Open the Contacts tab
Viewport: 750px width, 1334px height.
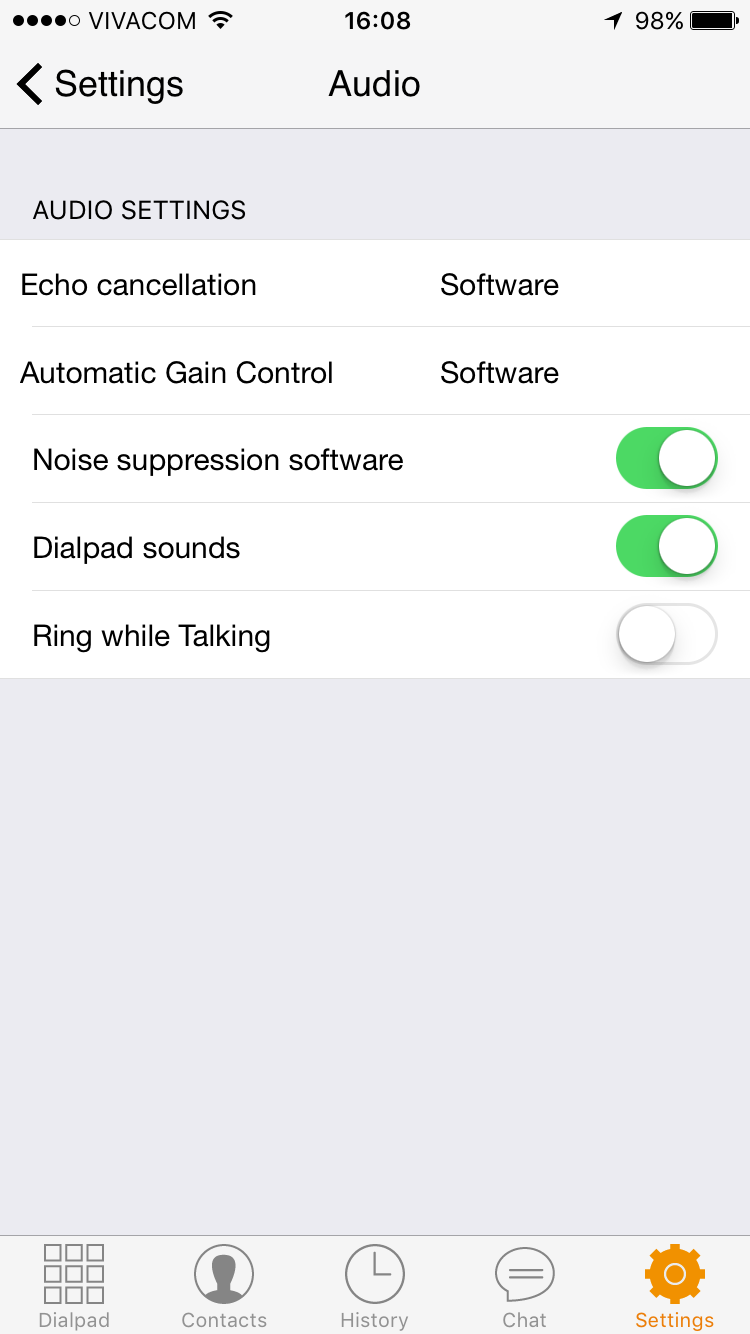click(x=224, y=1286)
